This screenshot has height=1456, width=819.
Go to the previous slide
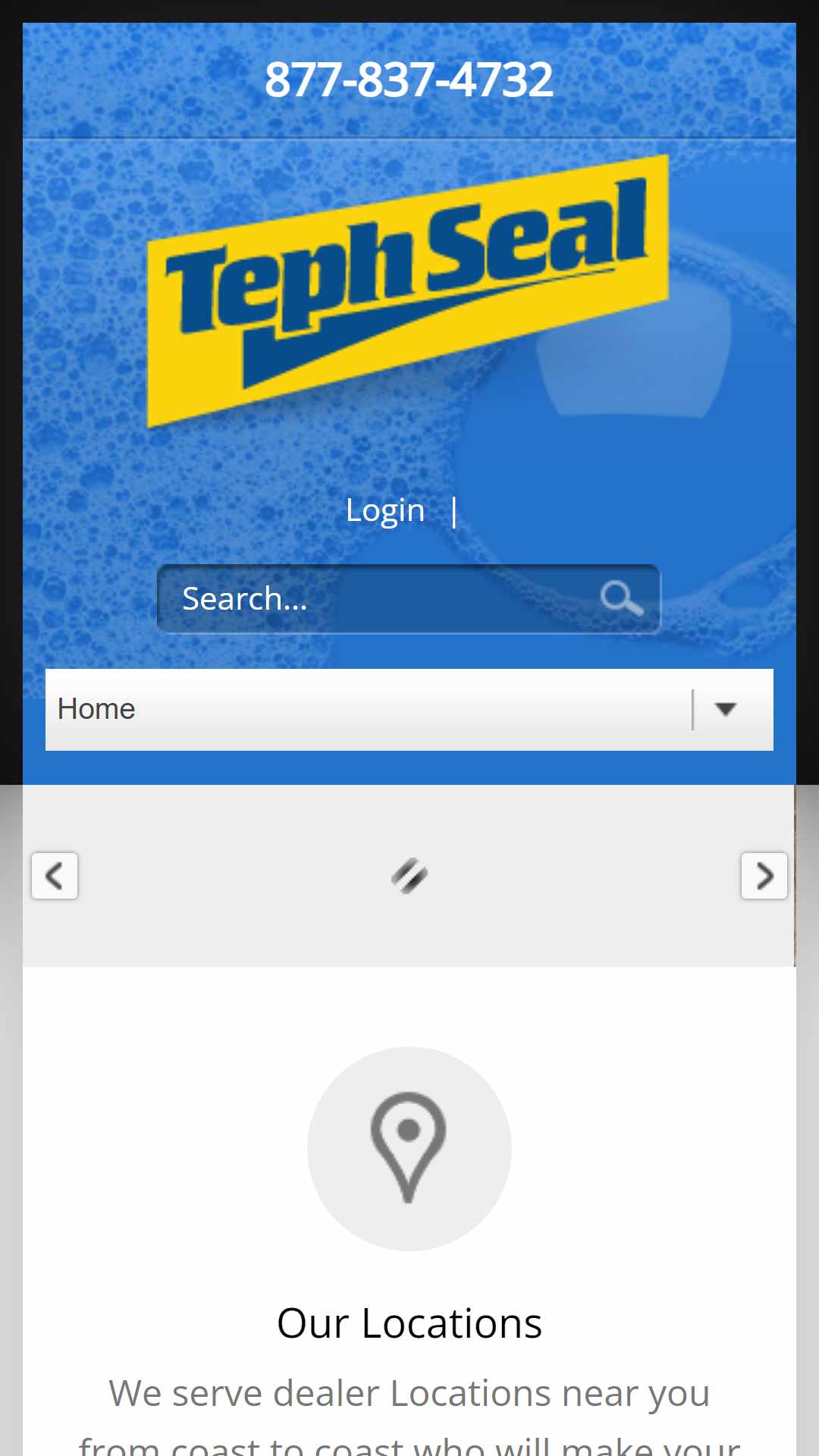55,876
